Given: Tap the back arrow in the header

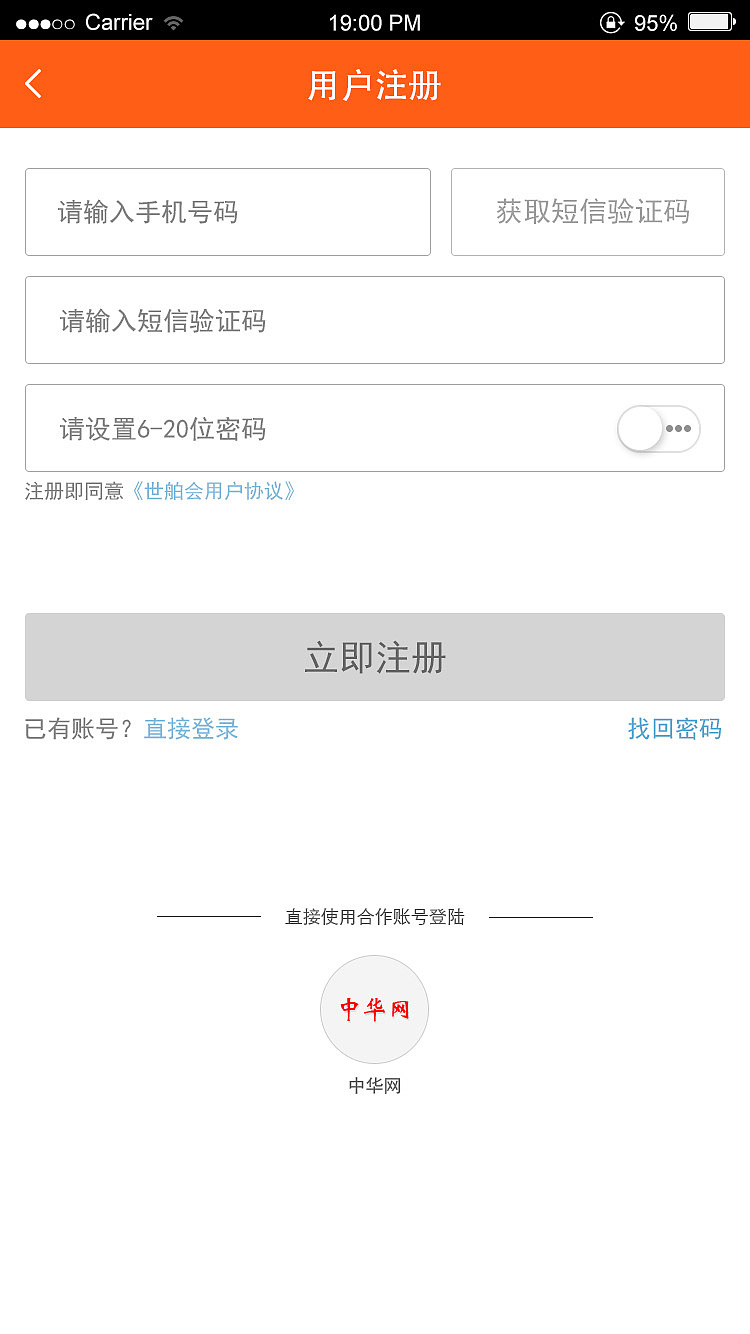Looking at the screenshot, I should coord(32,84).
